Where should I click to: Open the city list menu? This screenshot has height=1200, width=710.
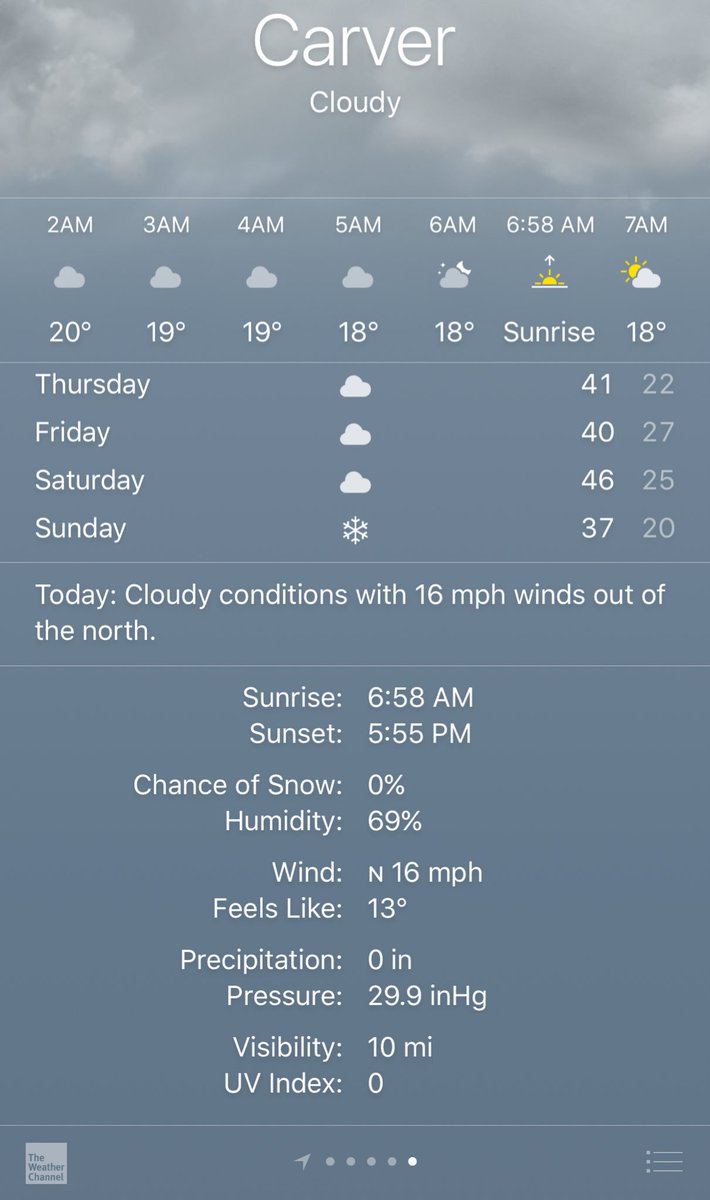(664, 1162)
